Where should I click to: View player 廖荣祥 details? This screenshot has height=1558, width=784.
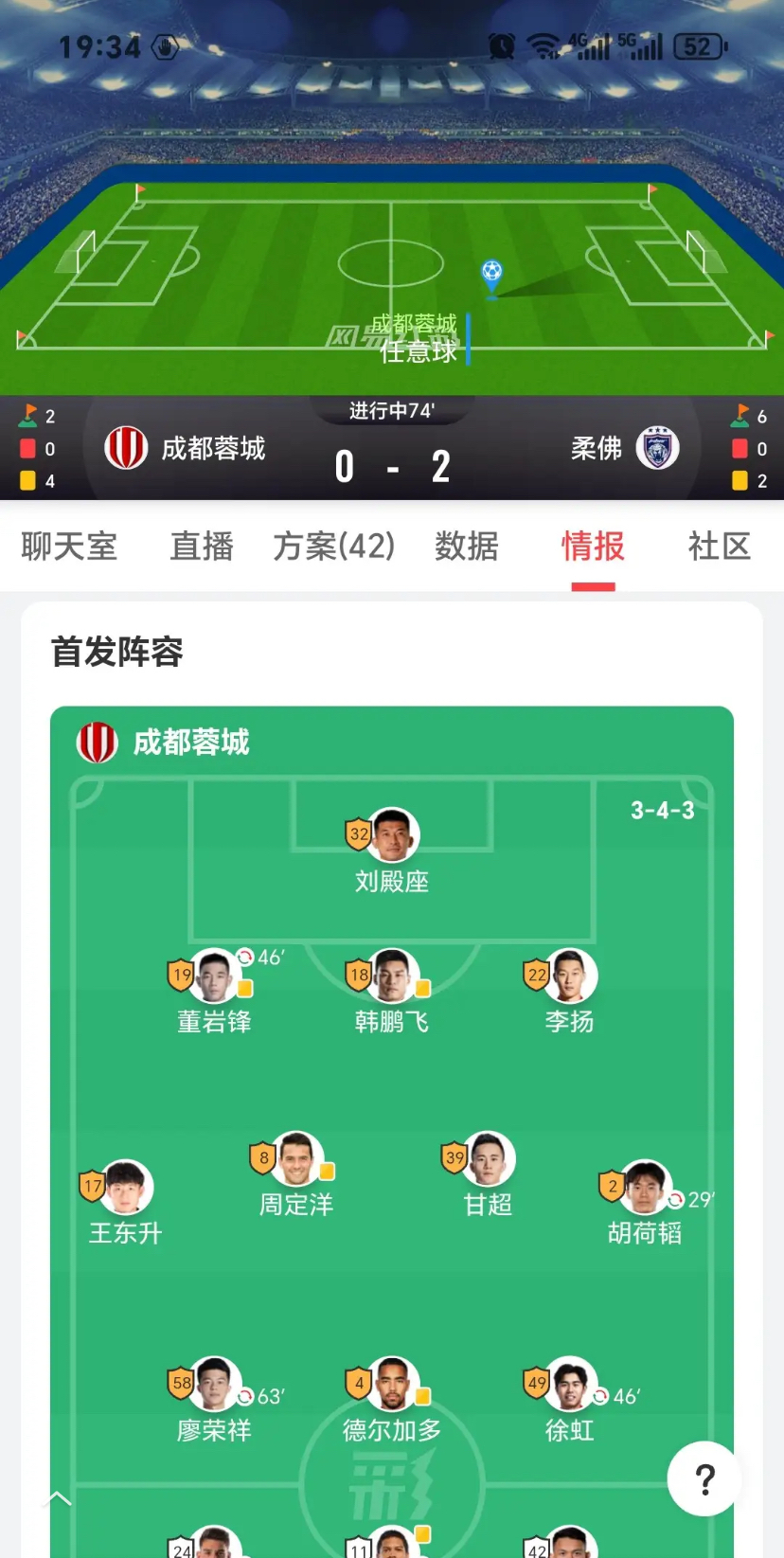(214, 1386)
